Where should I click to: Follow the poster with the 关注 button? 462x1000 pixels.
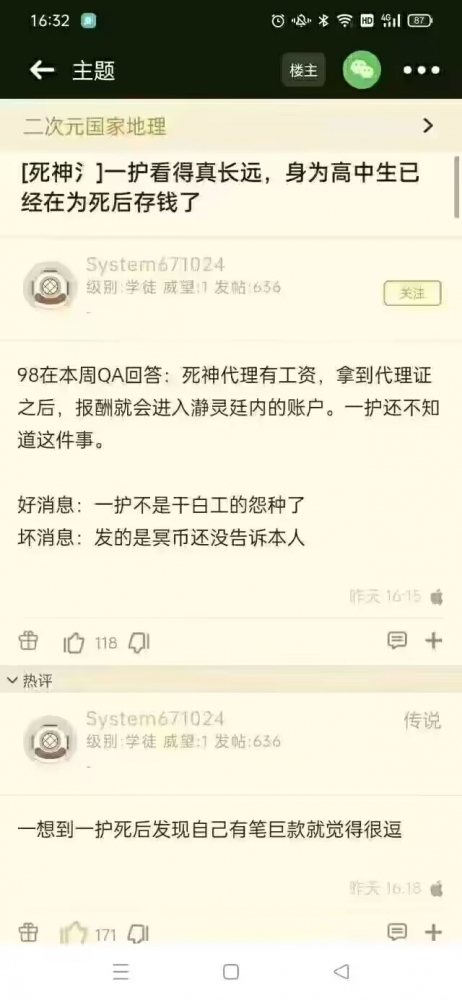click(412, 293)
